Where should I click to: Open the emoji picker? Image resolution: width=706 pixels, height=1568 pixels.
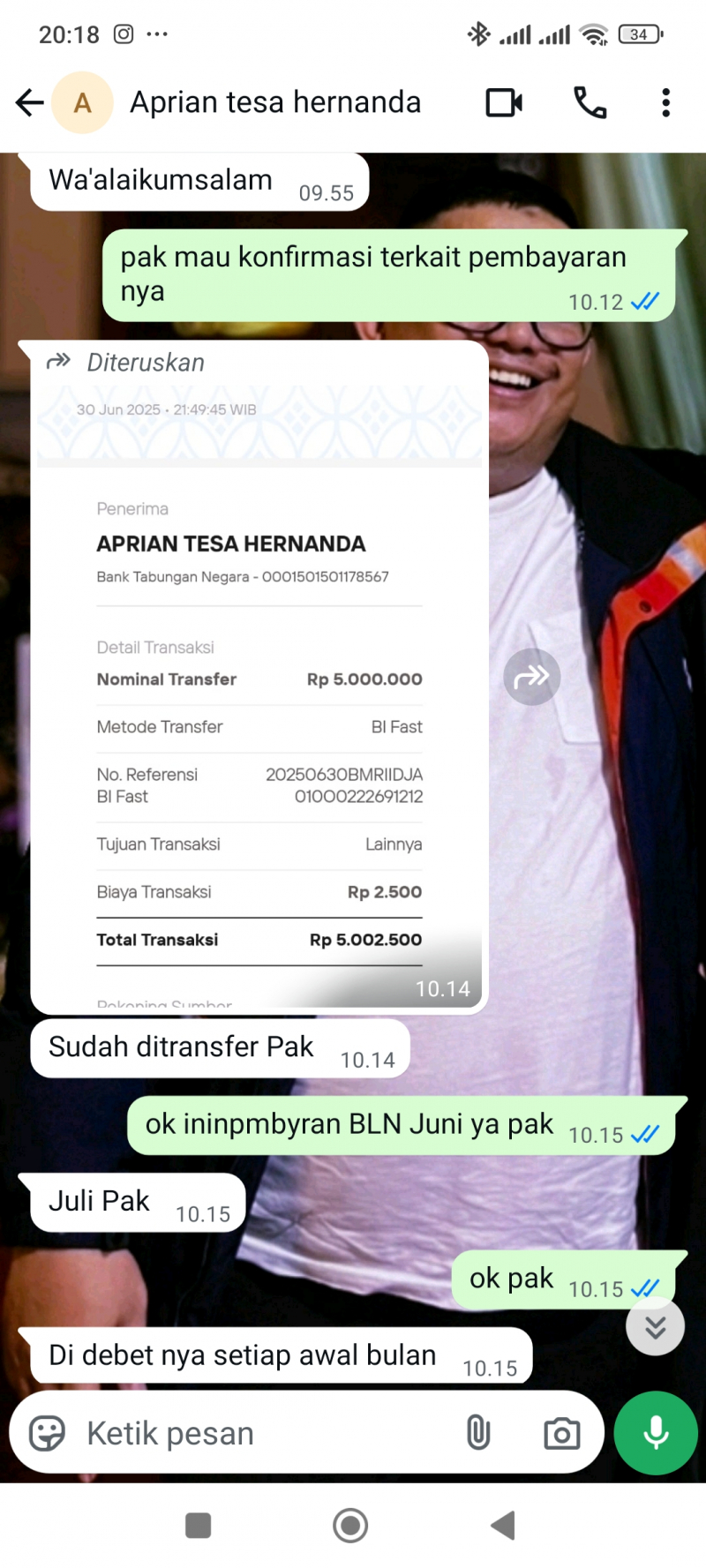point(47,1433)
